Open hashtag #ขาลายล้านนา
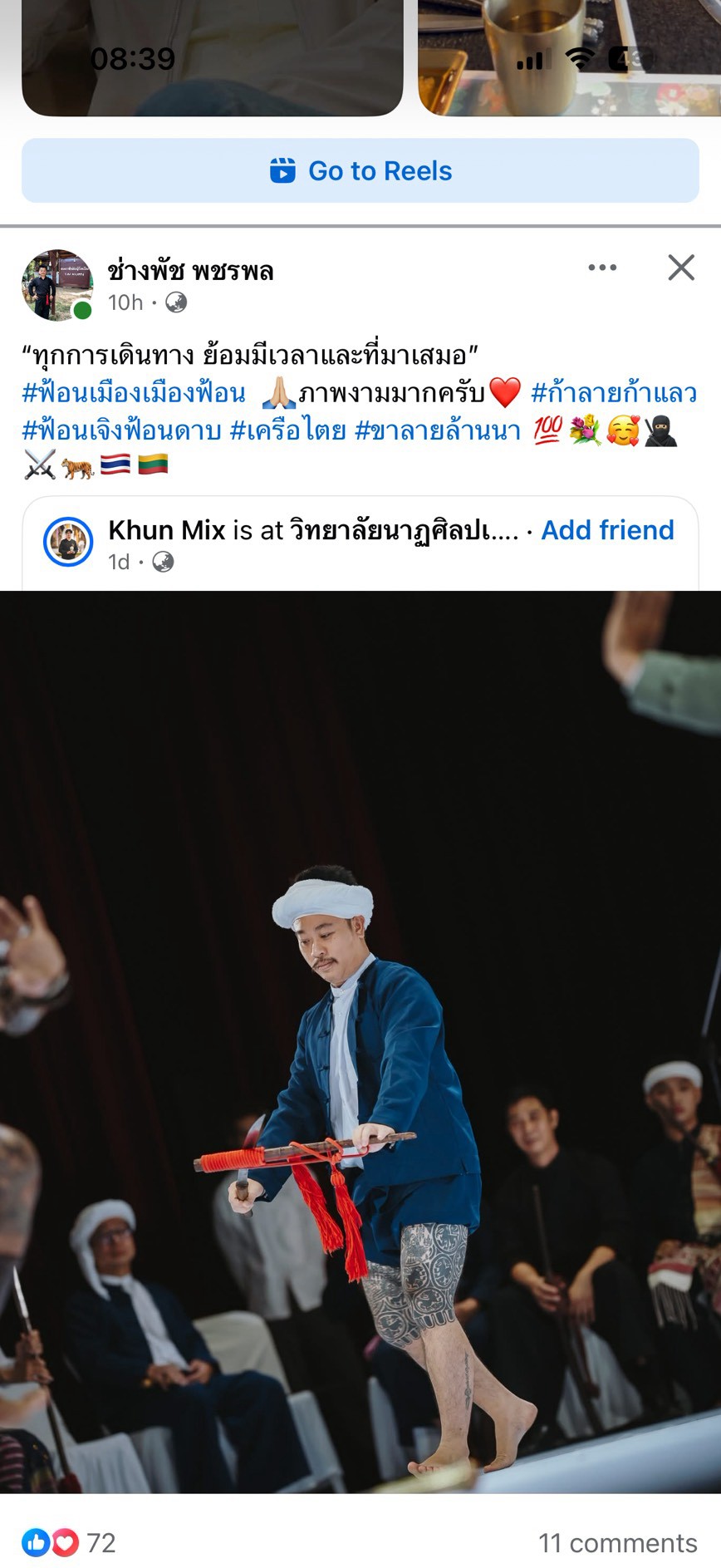The width and height of the screenshot is (721, 1568). [x=438, y=430]
